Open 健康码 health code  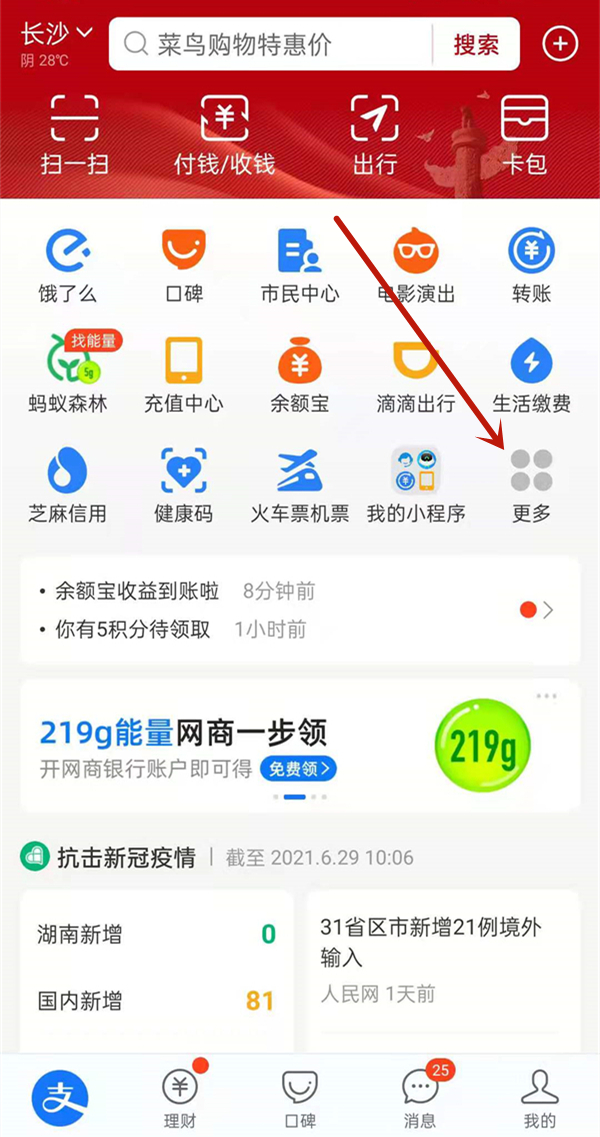pos(183,485)
